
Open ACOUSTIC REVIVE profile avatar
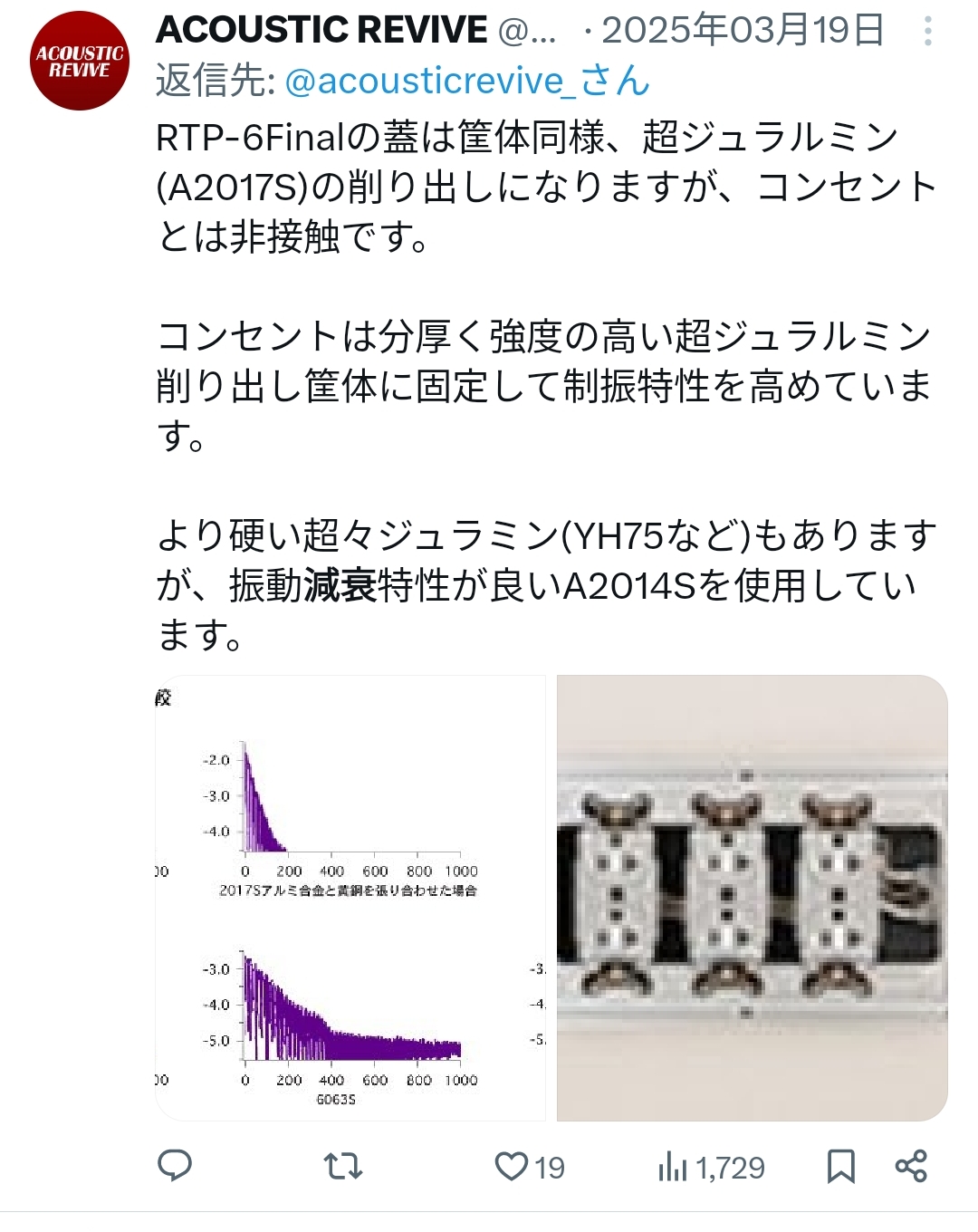click(x=80, y=61)
